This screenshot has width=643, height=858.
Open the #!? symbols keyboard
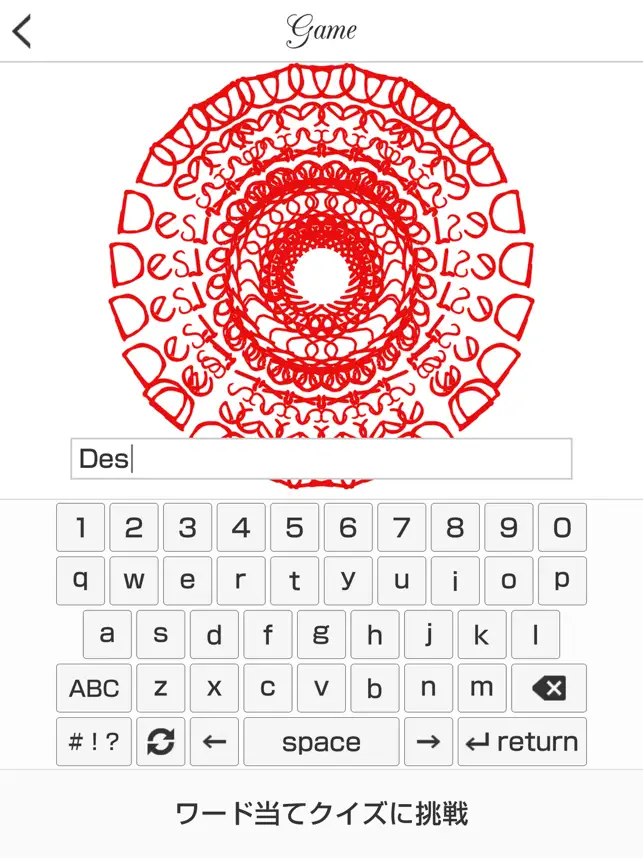[x=94, y=742]
